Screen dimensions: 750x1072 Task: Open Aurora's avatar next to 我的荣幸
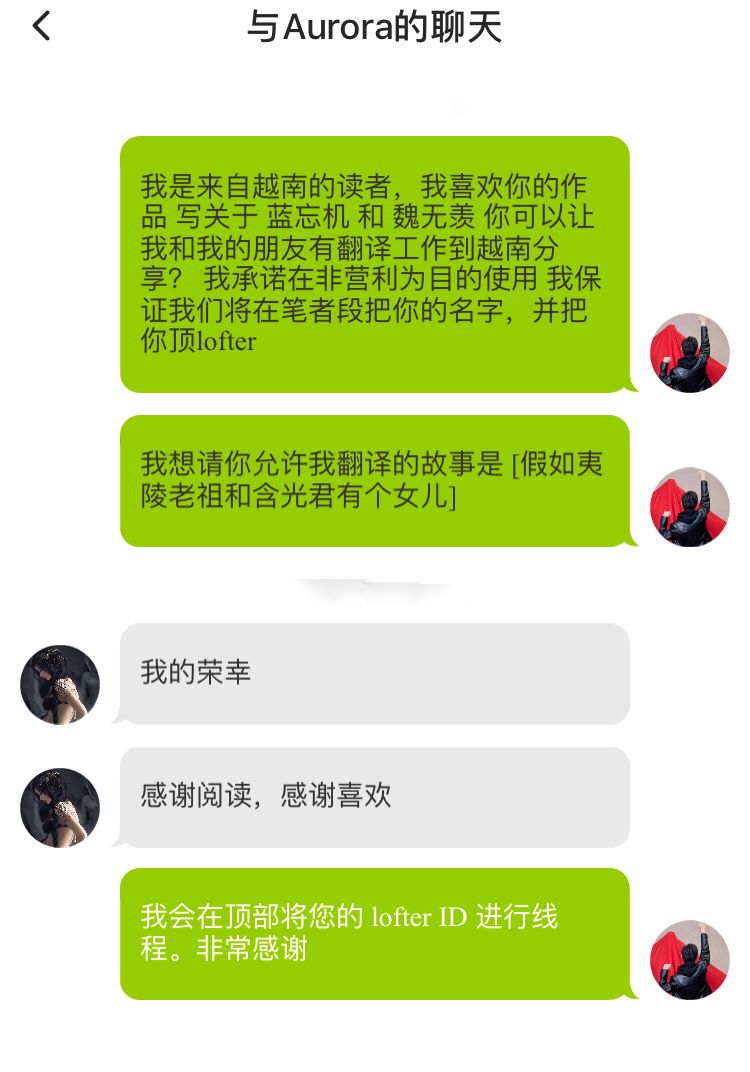pos(60,685)
